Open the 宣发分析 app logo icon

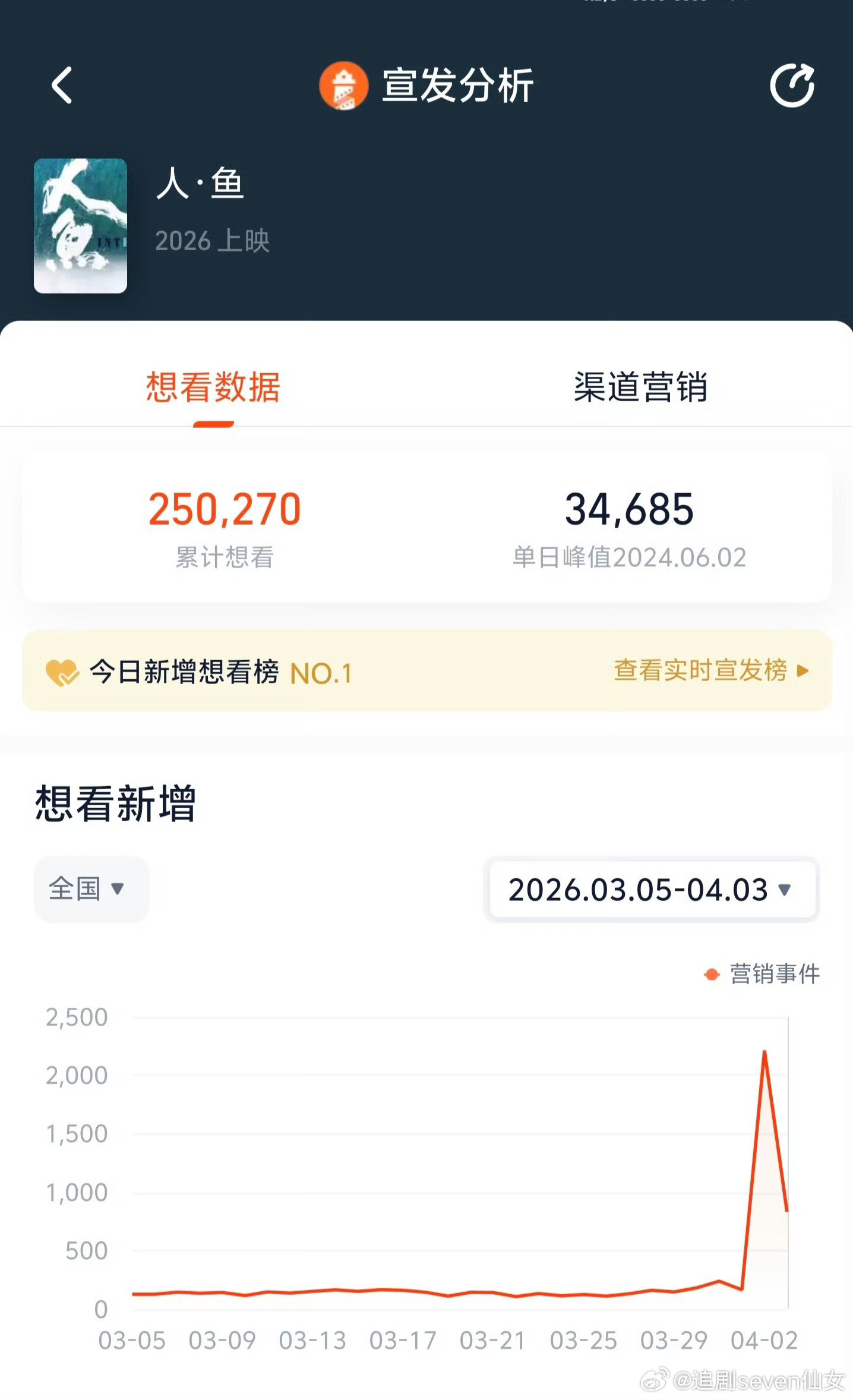click(x=343, y=86)
